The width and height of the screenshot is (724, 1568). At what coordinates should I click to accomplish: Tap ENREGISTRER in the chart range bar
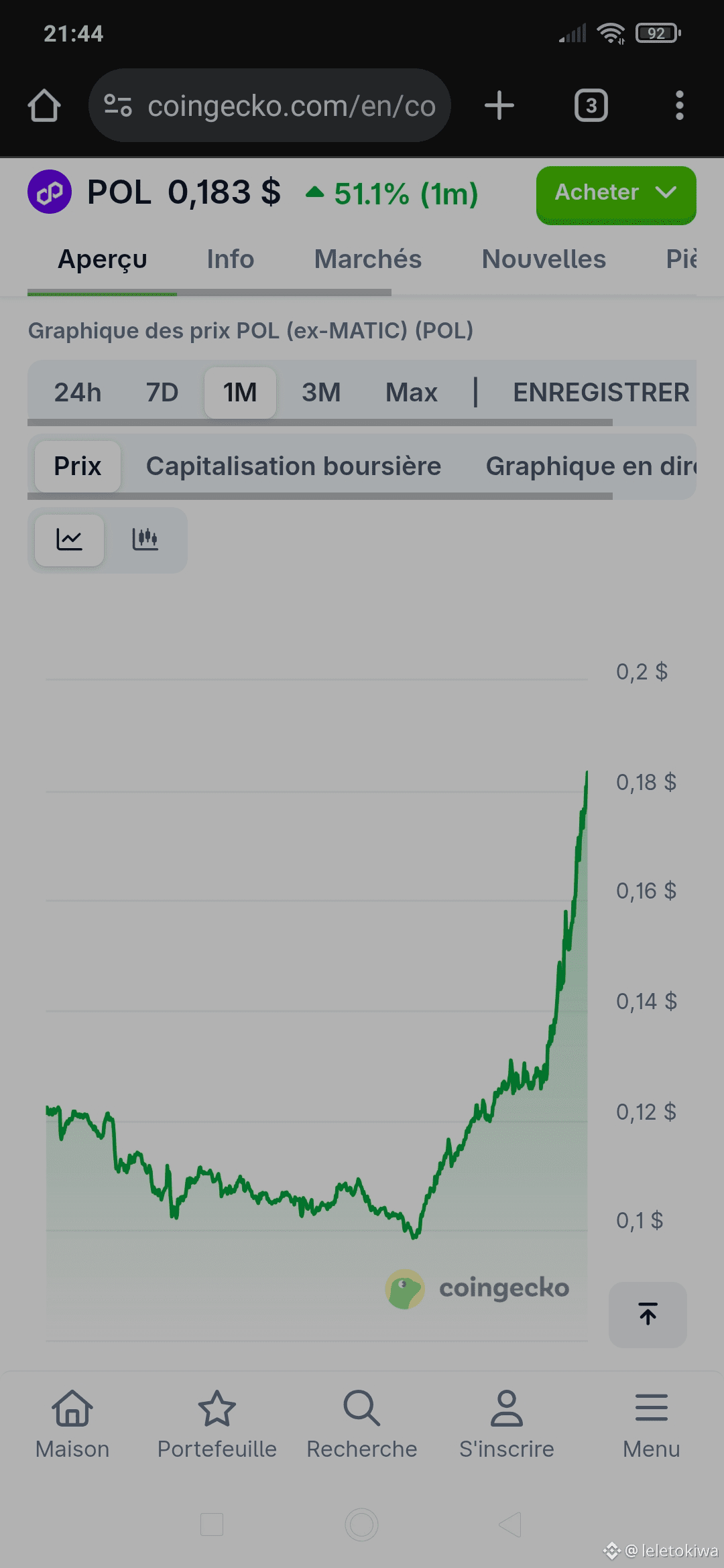pyautogui.click(x=601, y=393)
